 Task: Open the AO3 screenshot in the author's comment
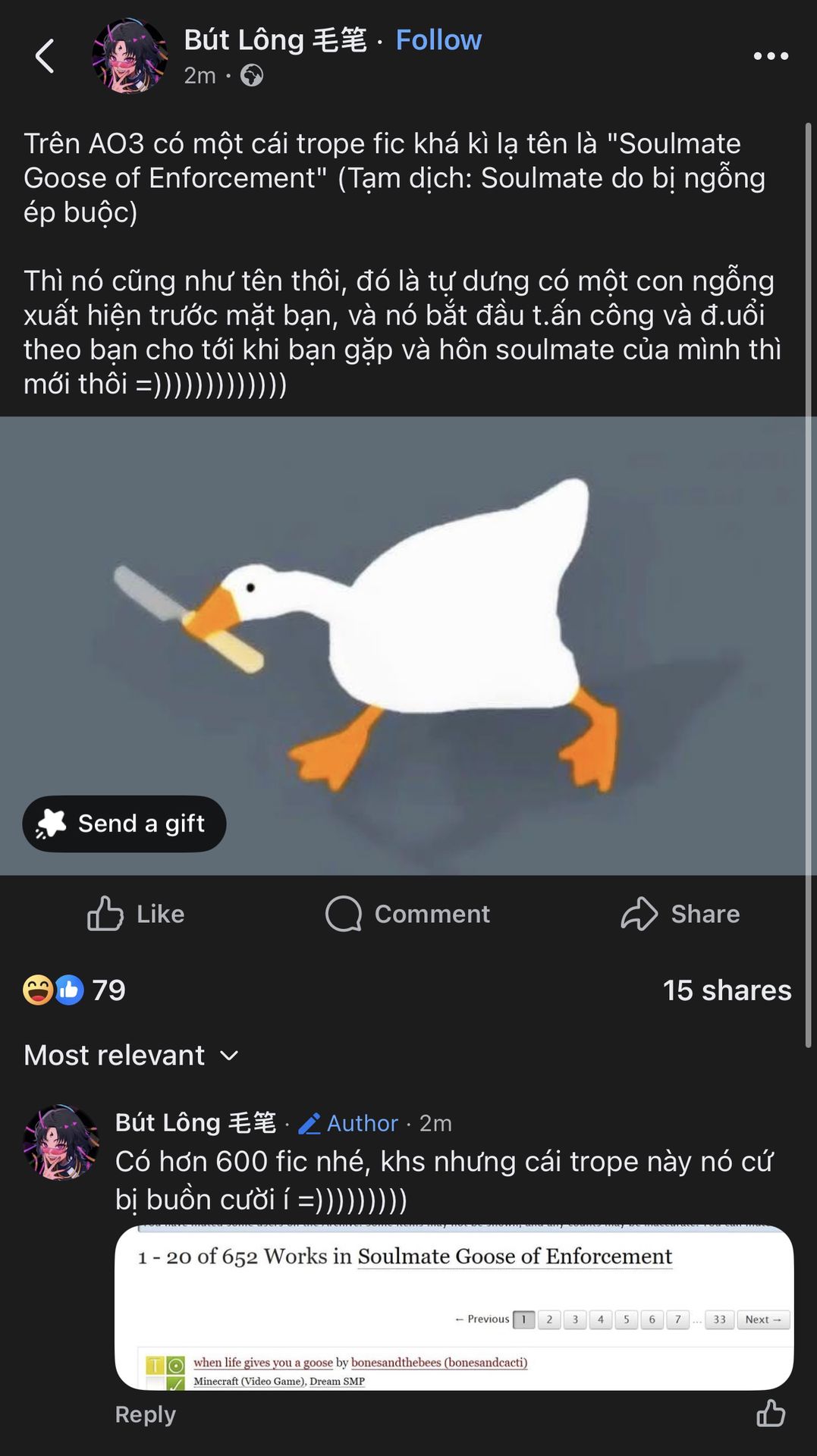click(454, 1307)
